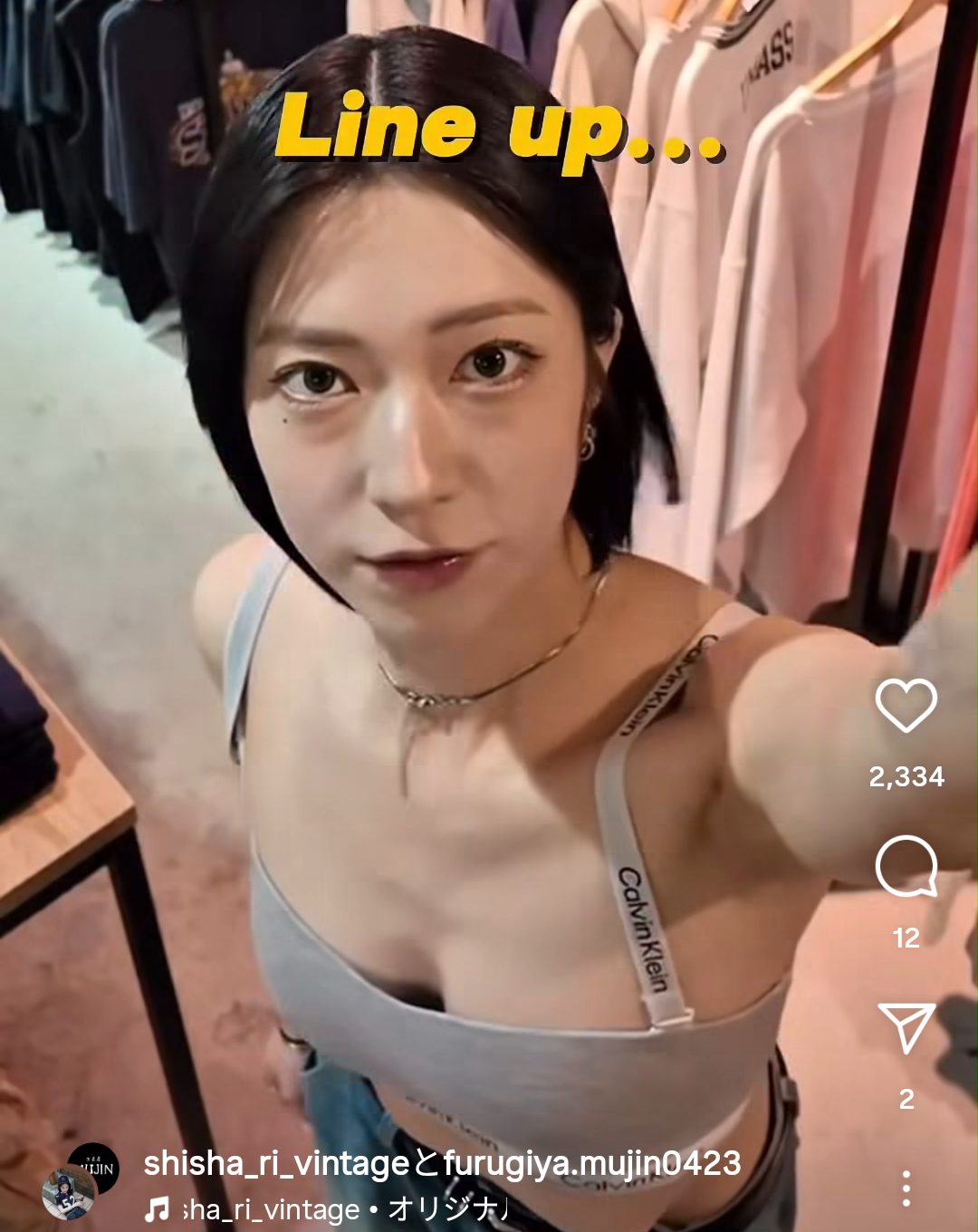
Task: Share the reel via paper plane icon
Action: [x=906, y=1027]
